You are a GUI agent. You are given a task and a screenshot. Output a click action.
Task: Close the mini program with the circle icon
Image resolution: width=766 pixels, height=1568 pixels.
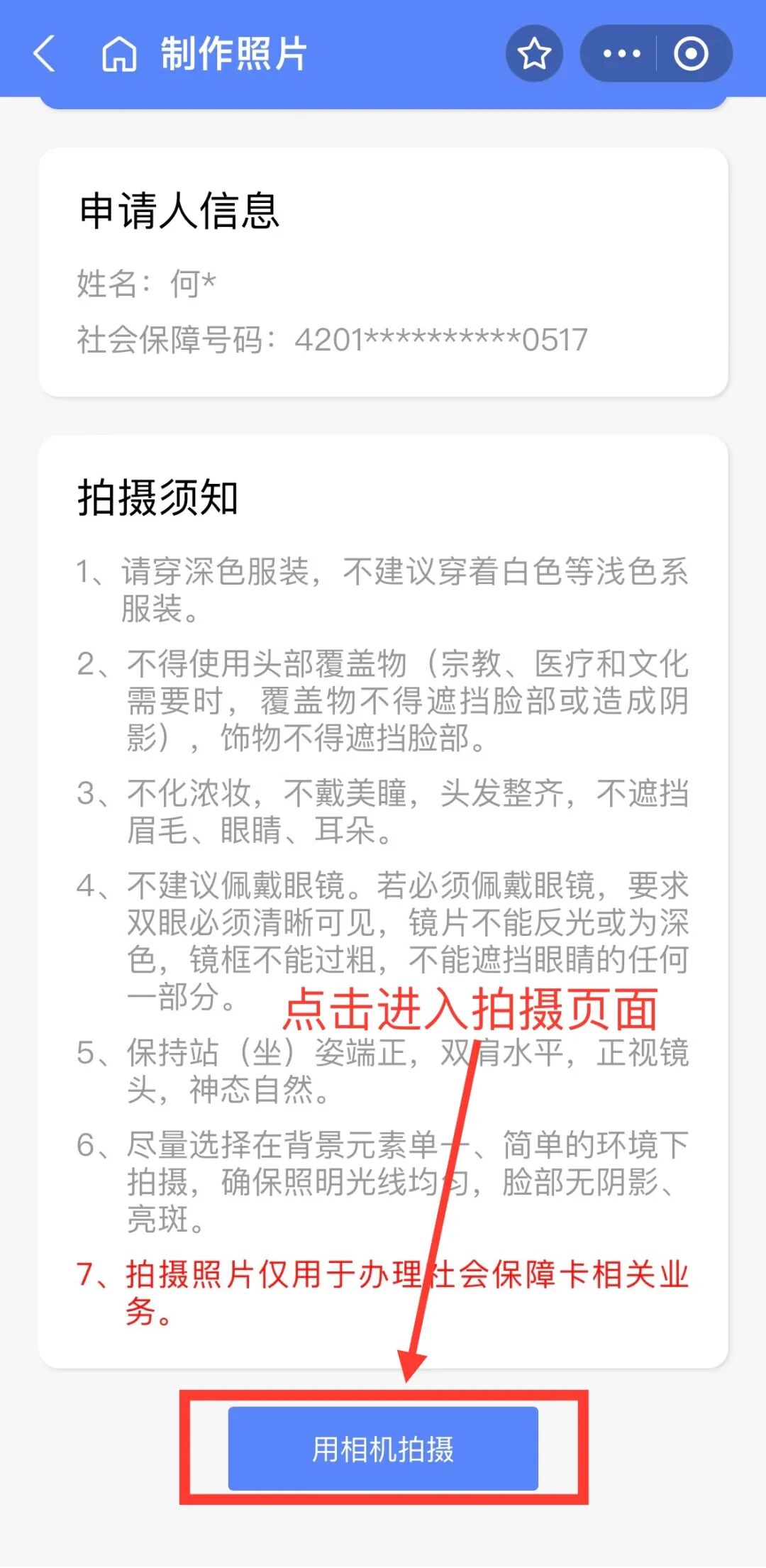coord(691,54)
